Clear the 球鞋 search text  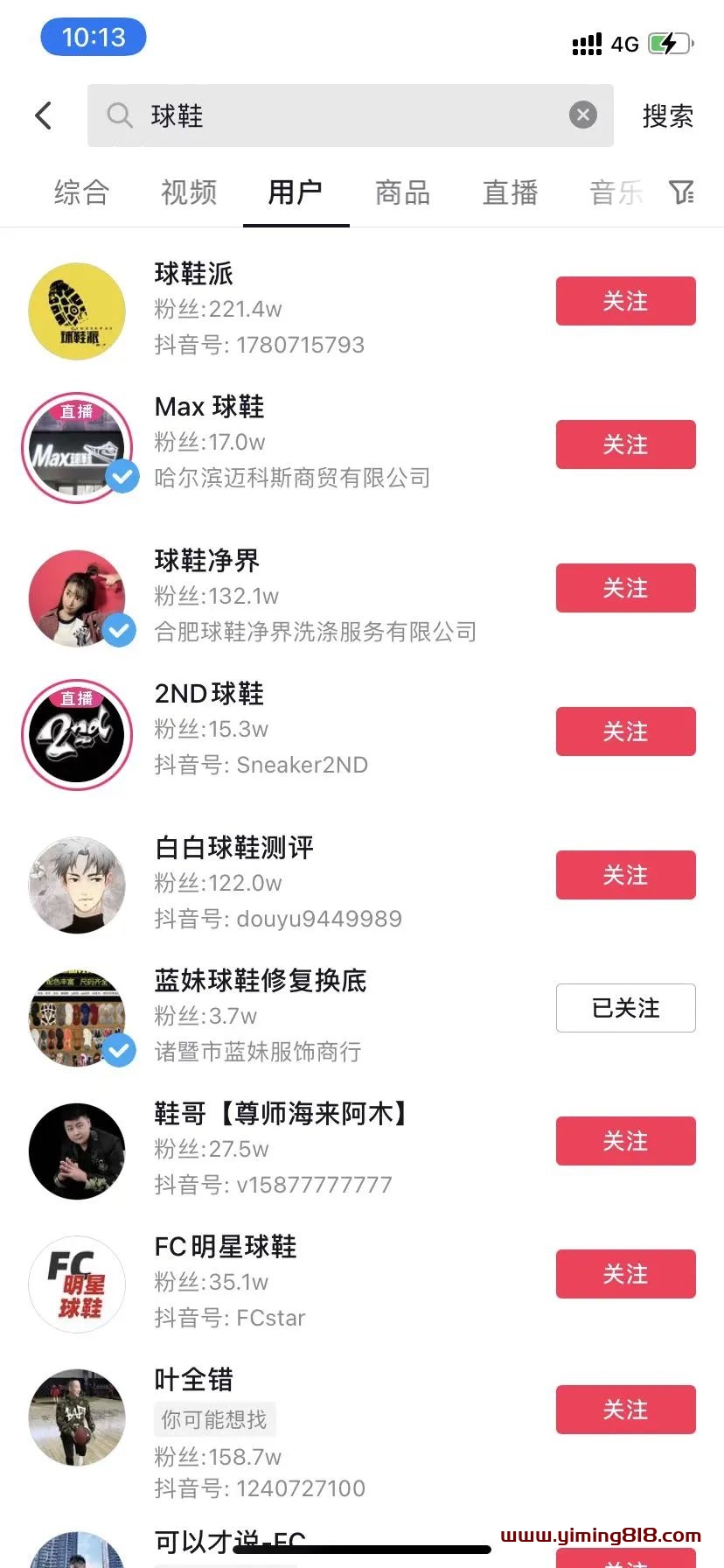583,115
